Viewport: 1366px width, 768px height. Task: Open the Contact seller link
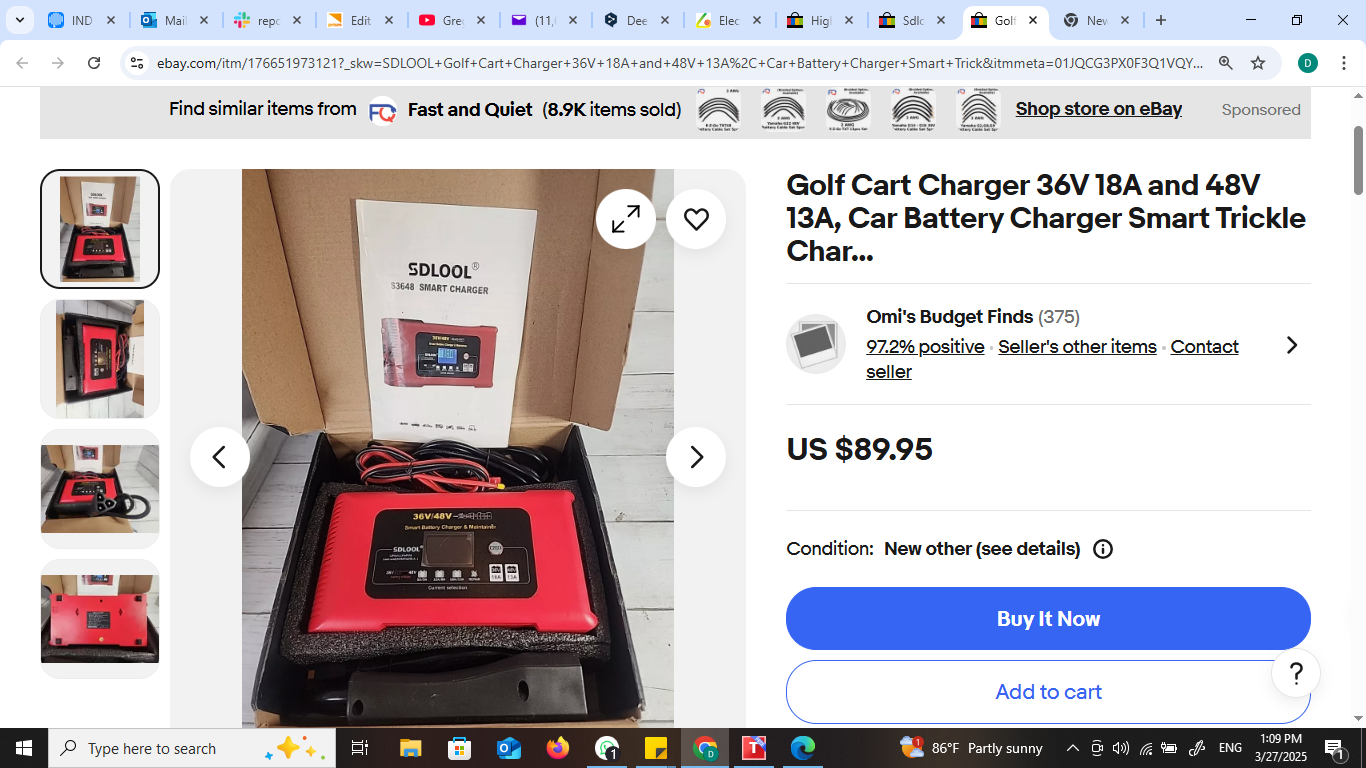[x=1204, y=347]
